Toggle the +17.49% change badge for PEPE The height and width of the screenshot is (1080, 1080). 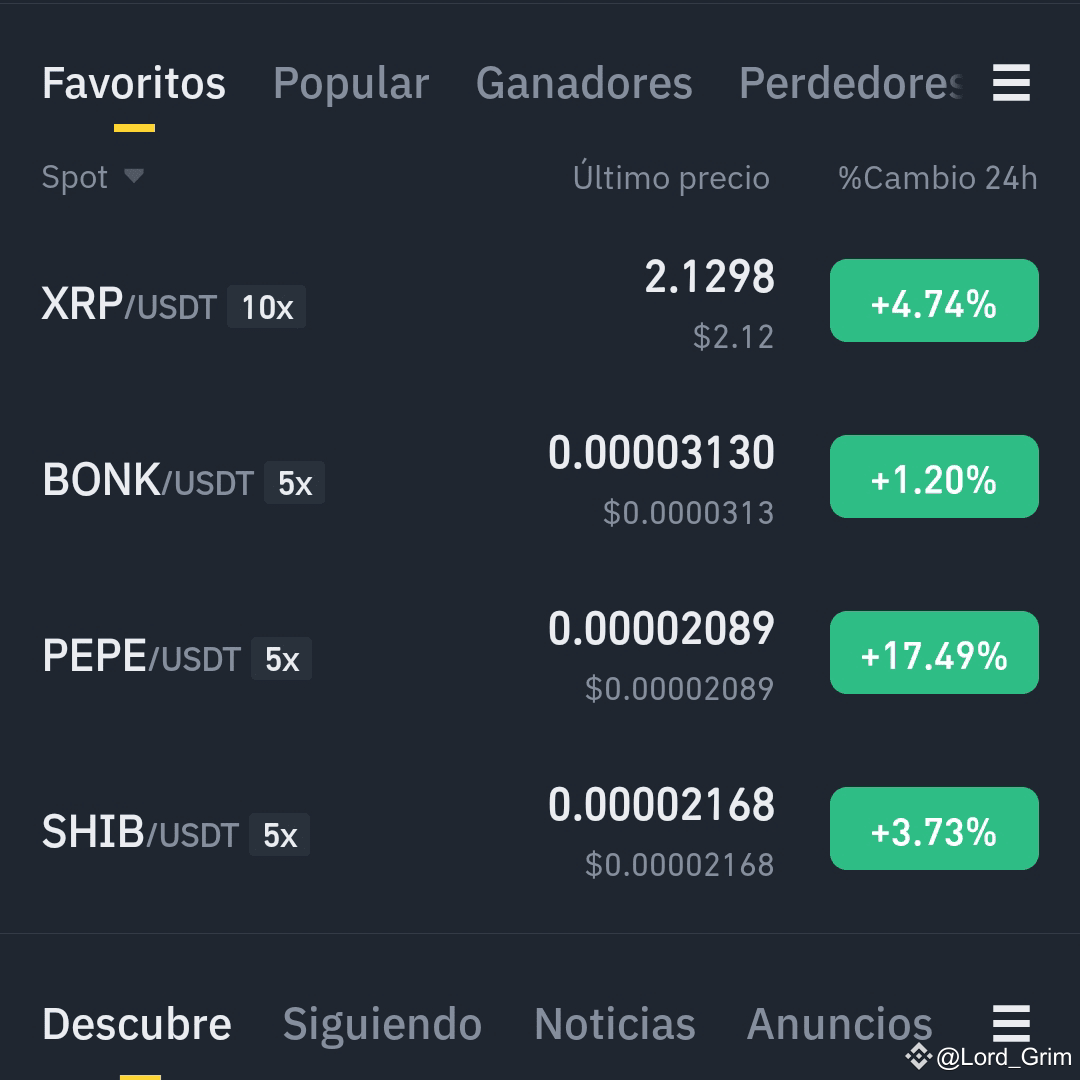934,652
